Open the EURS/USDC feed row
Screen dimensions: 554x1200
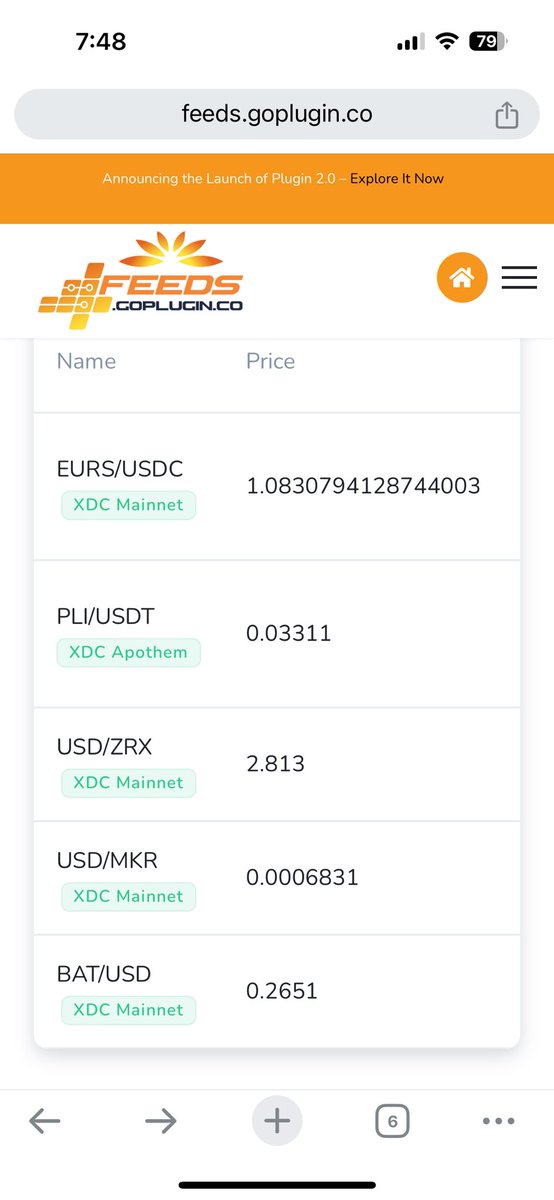click(x=277, y=486)
